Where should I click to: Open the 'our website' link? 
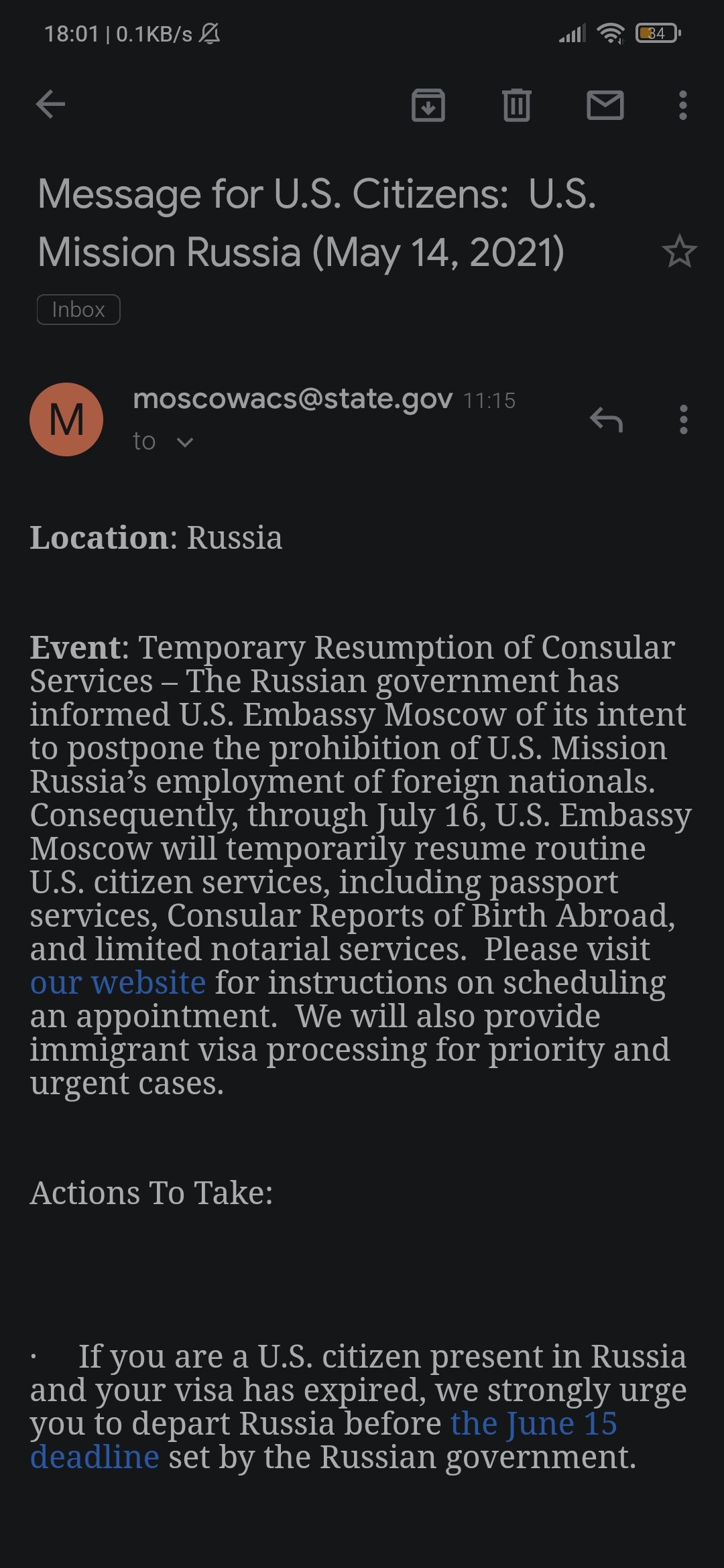tap(118, 983)
